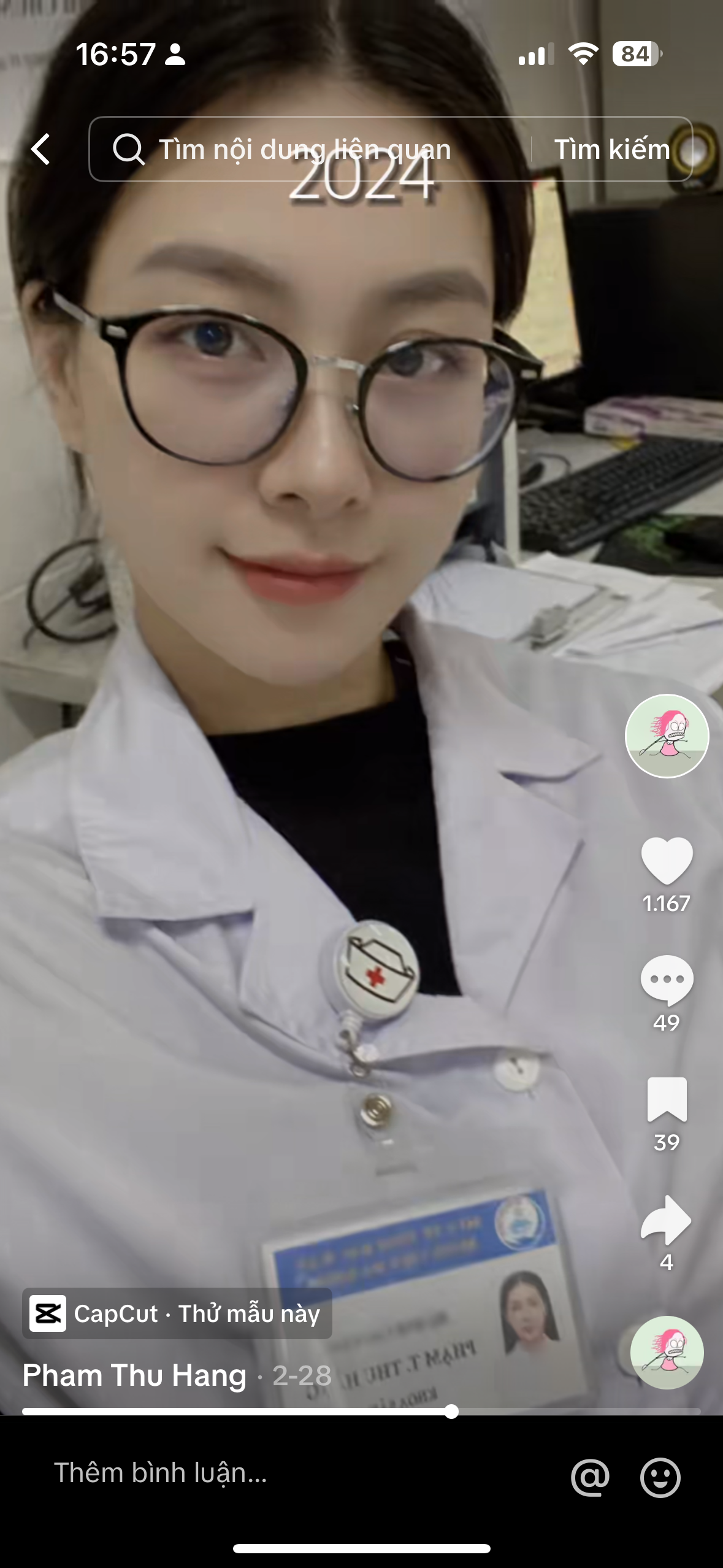Image resolution: width=723 pixels, height=1568 pixels.
Task: Open the creator's profile avatar
Action: coord(667,736)
